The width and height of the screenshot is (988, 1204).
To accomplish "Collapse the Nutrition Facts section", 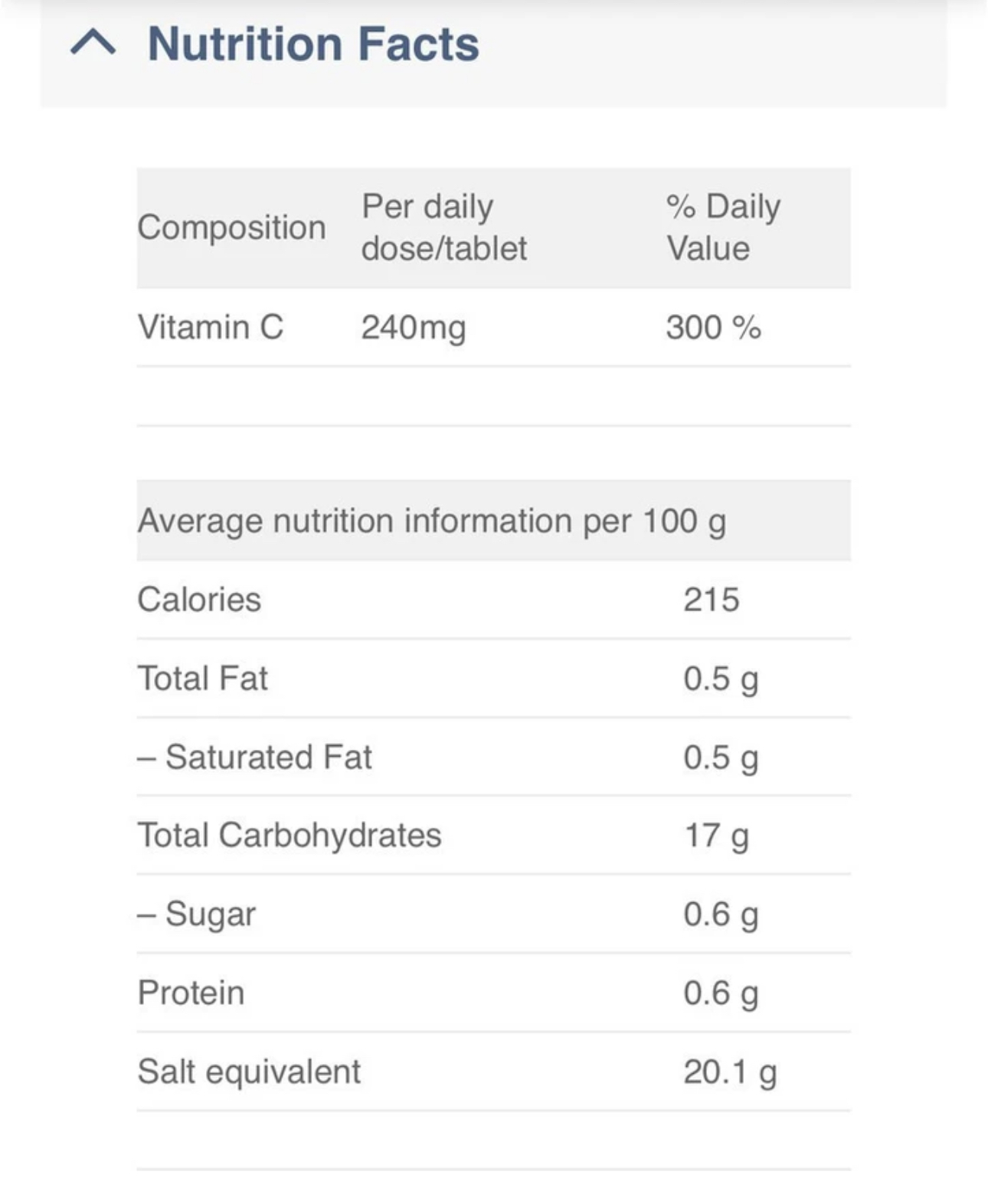I will click(x=93, y=43).
